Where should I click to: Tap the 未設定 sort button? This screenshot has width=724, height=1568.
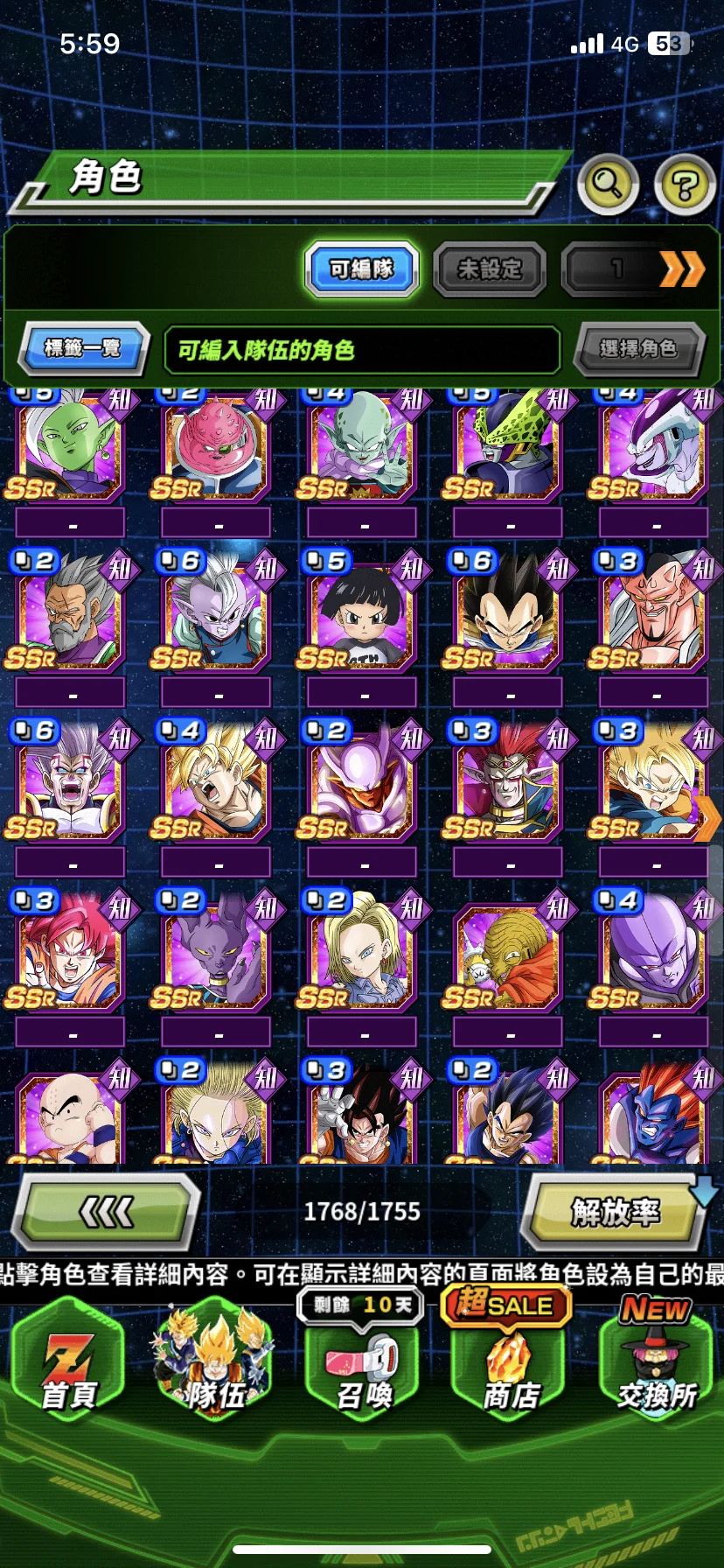490,269
